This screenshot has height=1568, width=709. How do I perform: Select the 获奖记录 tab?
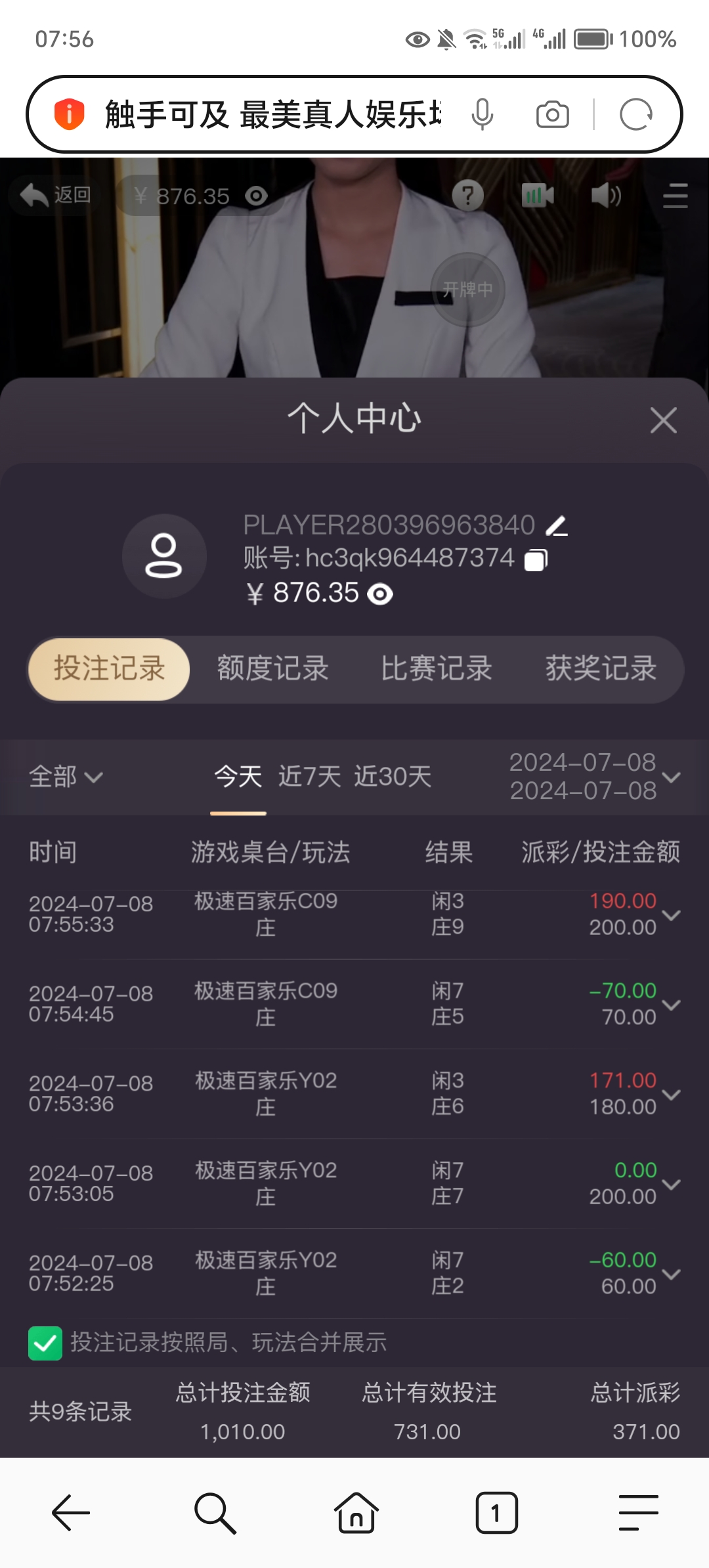point(599,668)
